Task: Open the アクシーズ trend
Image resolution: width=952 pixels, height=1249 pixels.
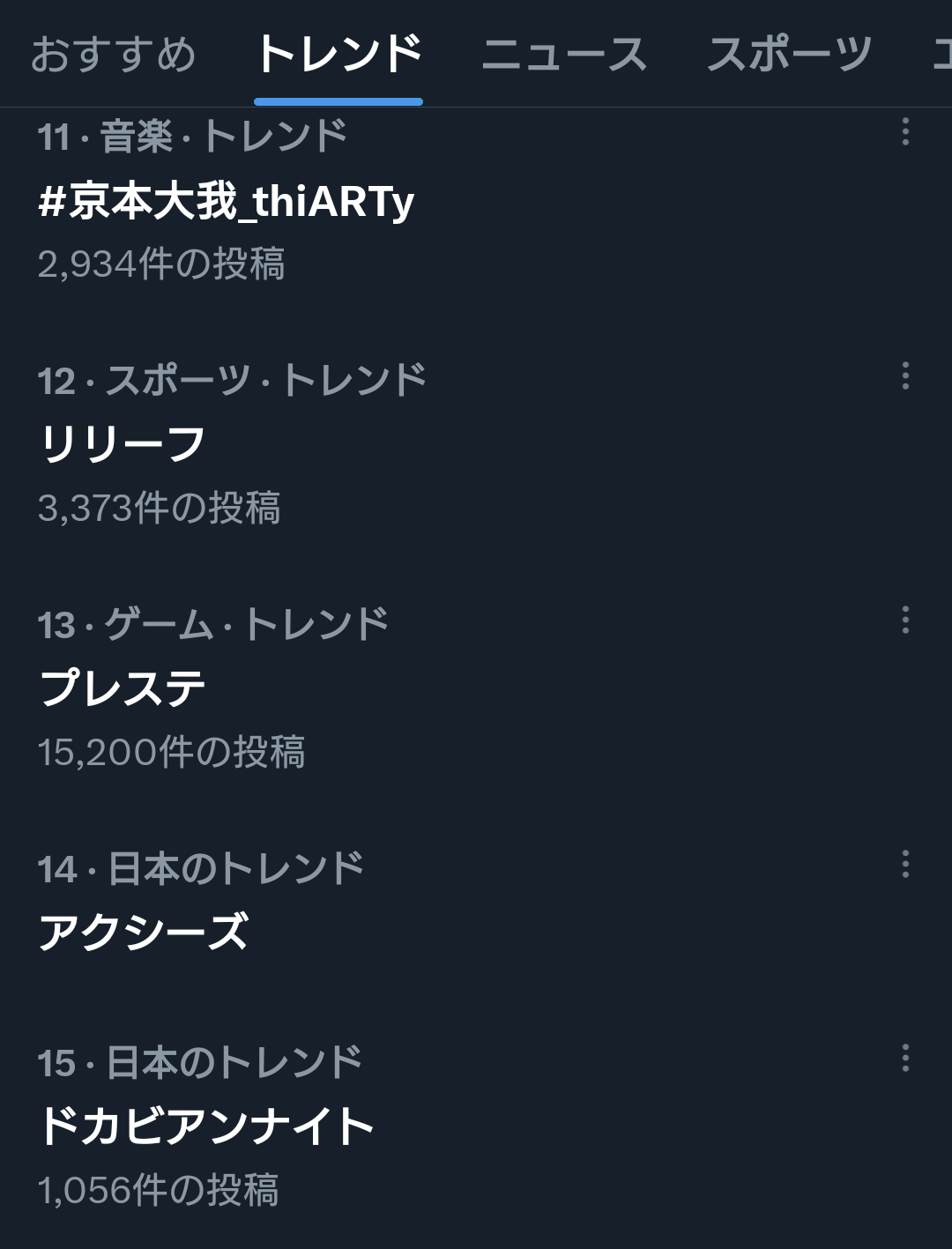Action: pos(144,933)
